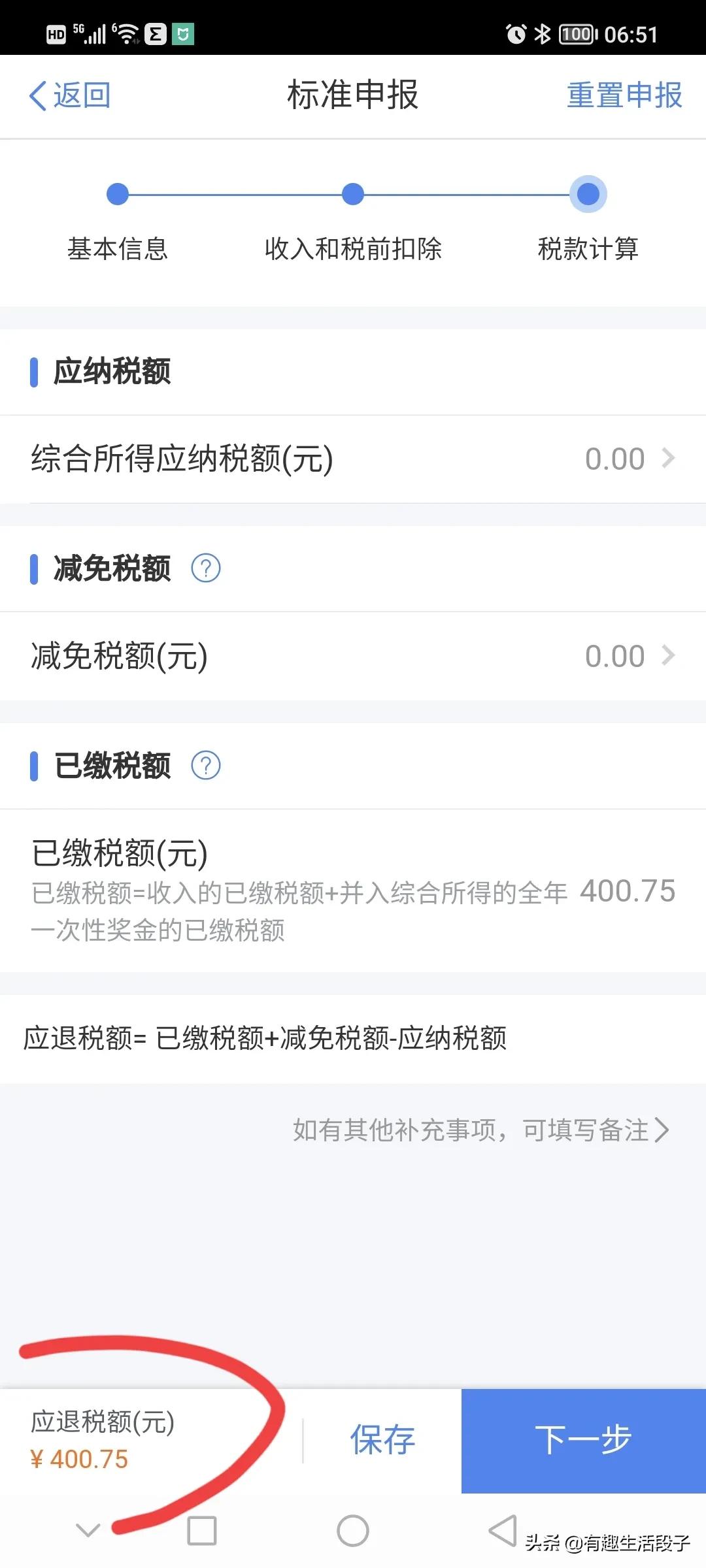
Task: Tap the step progress line between dots
Action: point(235,194)
